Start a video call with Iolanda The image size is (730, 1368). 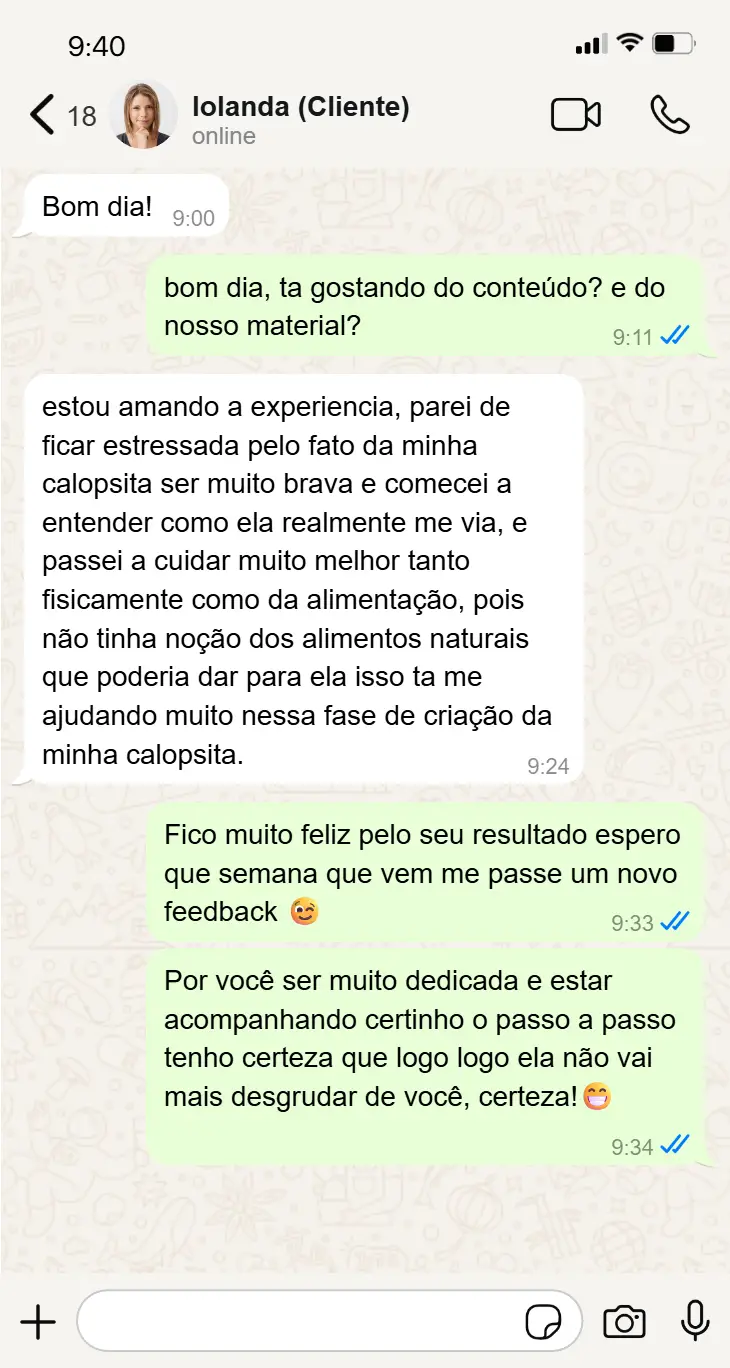point(576,115)
